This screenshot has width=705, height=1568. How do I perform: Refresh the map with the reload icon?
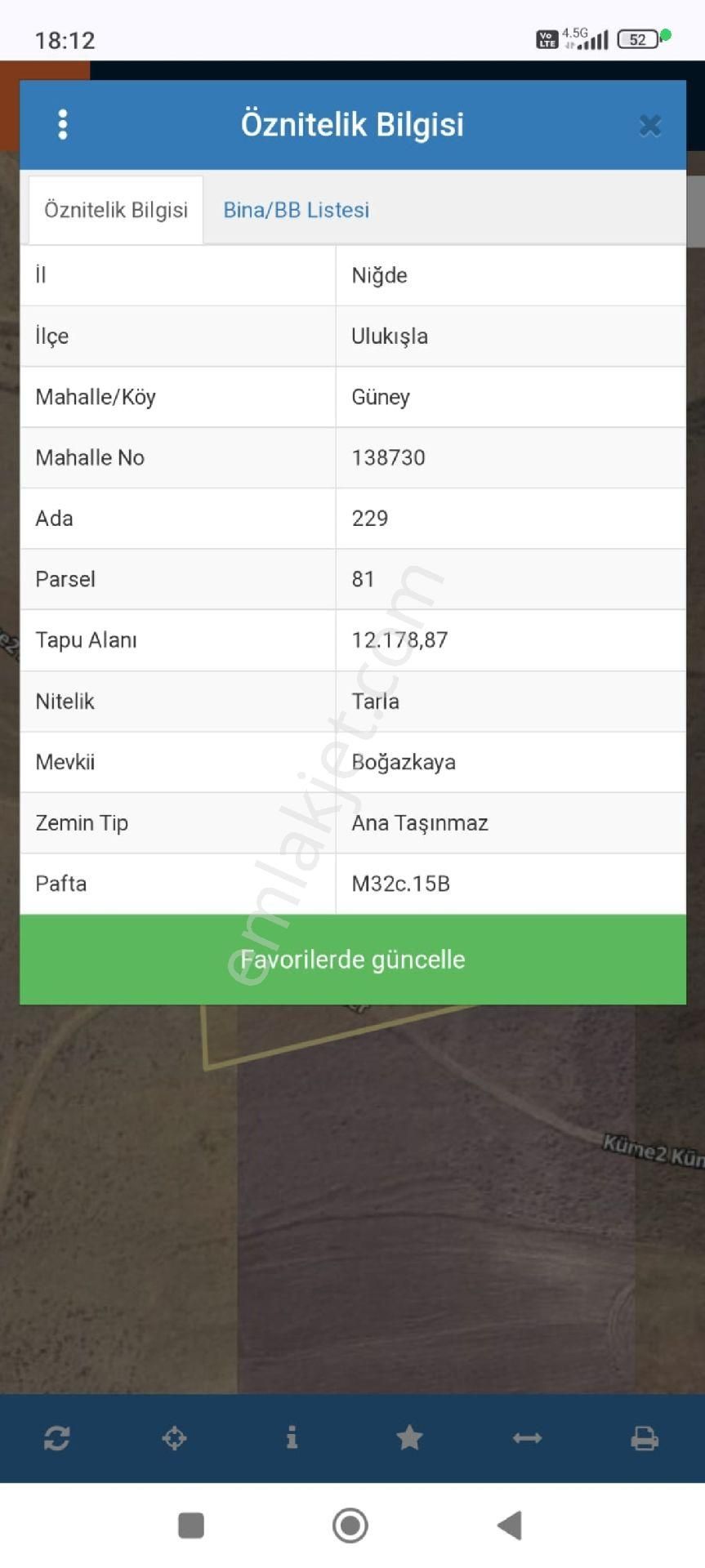tap(56, 1438)
